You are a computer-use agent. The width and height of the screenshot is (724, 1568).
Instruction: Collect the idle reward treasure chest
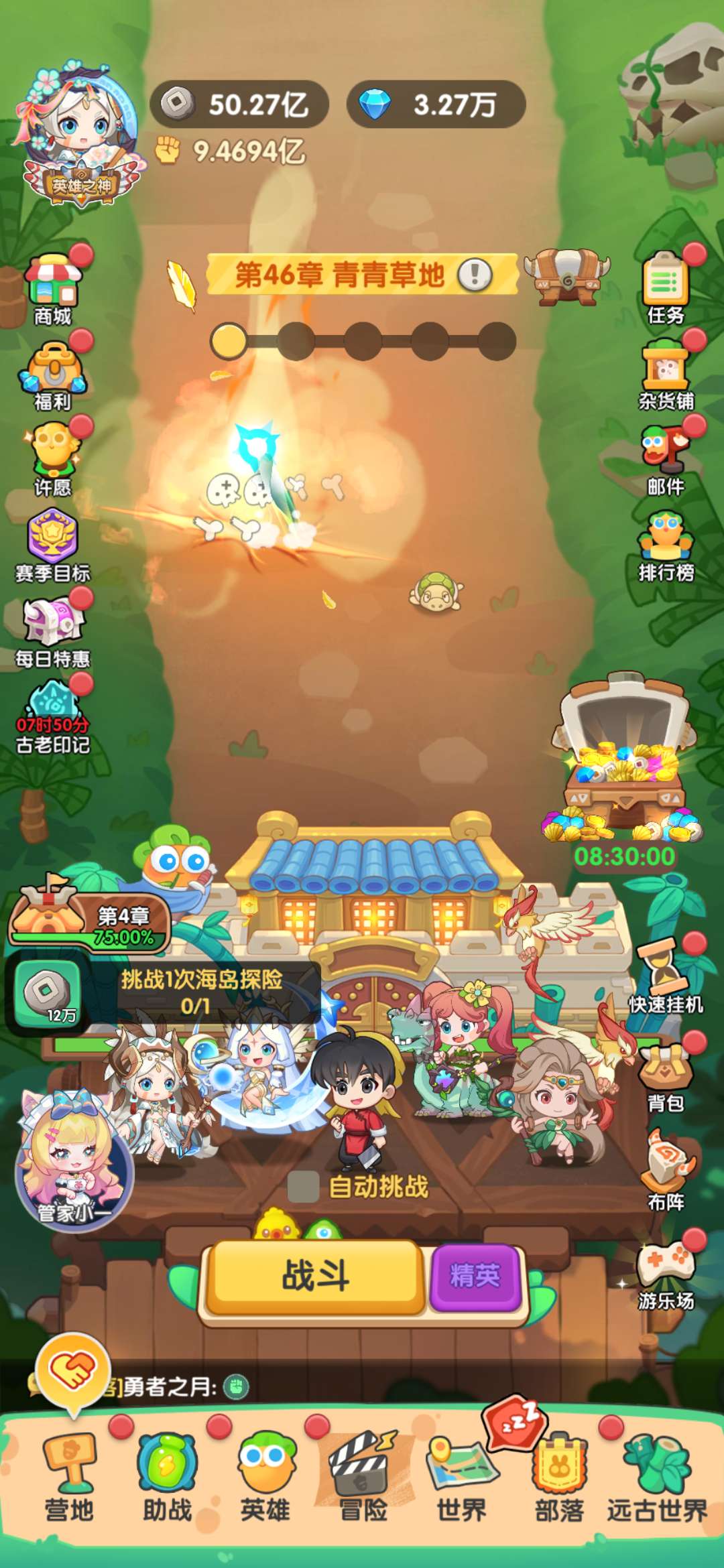click(623, 764)
